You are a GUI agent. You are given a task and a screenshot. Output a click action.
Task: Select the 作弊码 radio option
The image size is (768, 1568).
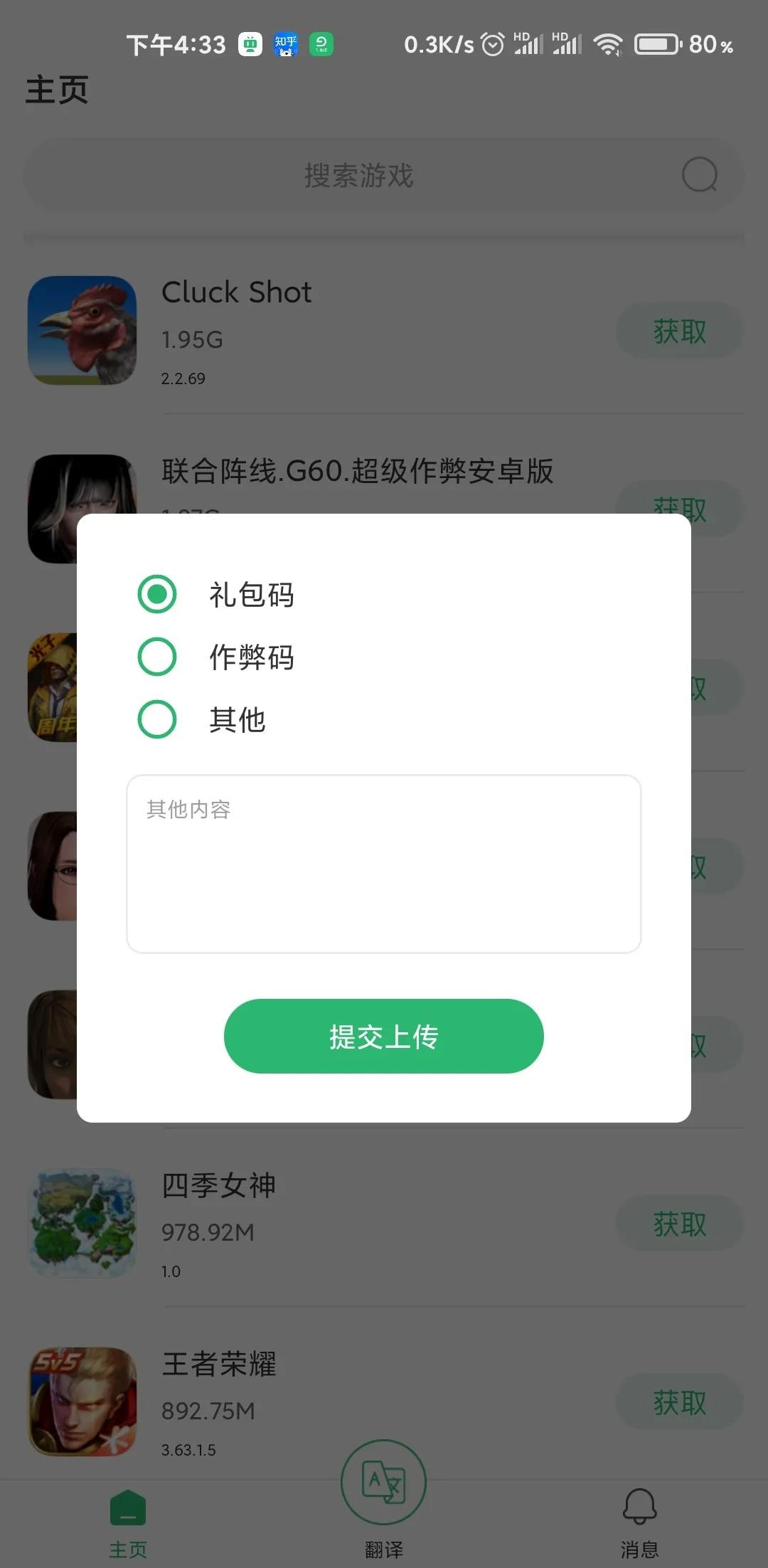point(157,657)
